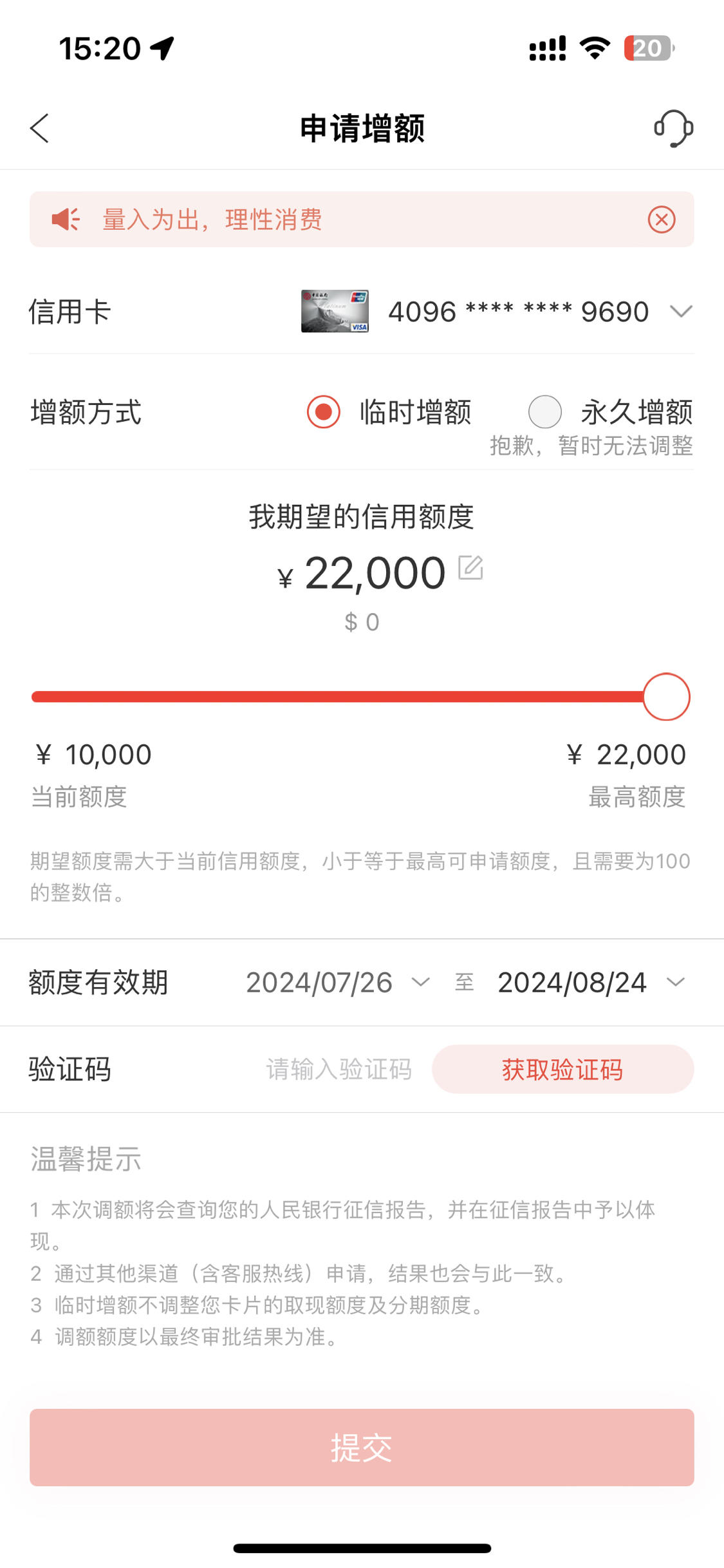Open end date 2024/08/24 picker
Screen dimensions: 724x1568
coord(591,983)
